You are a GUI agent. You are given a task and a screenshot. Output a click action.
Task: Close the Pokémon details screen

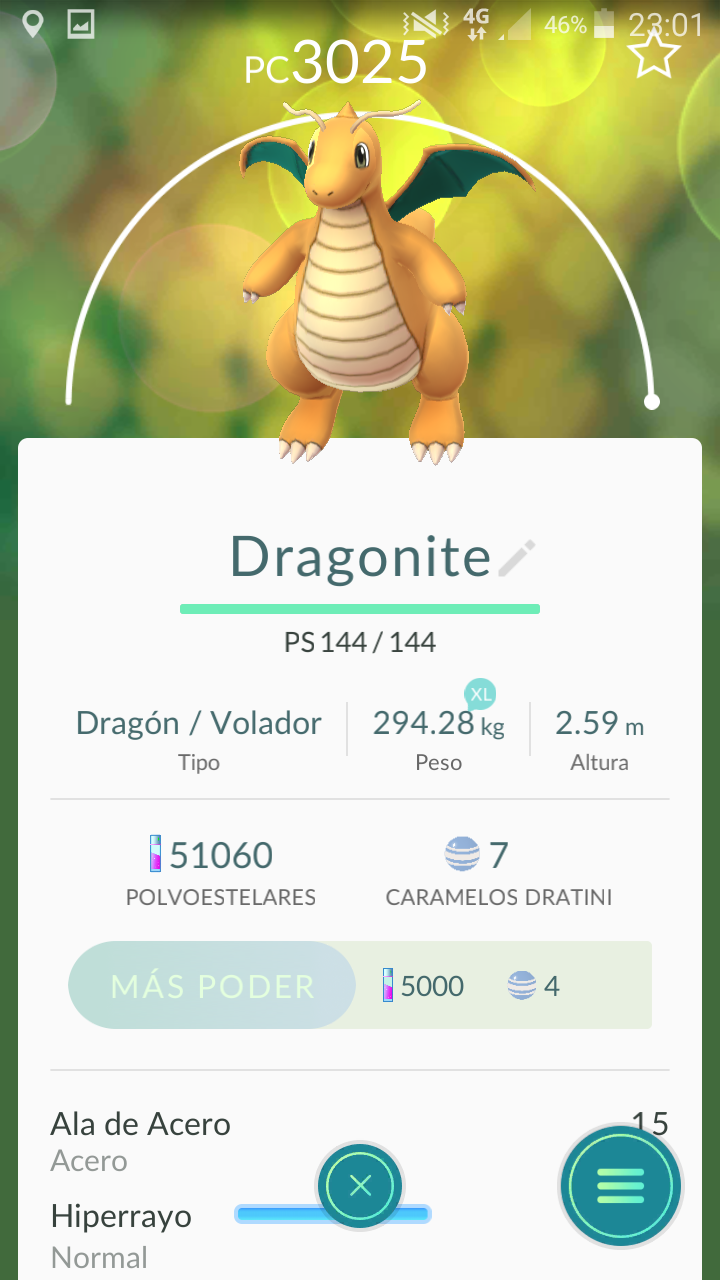361,1186
